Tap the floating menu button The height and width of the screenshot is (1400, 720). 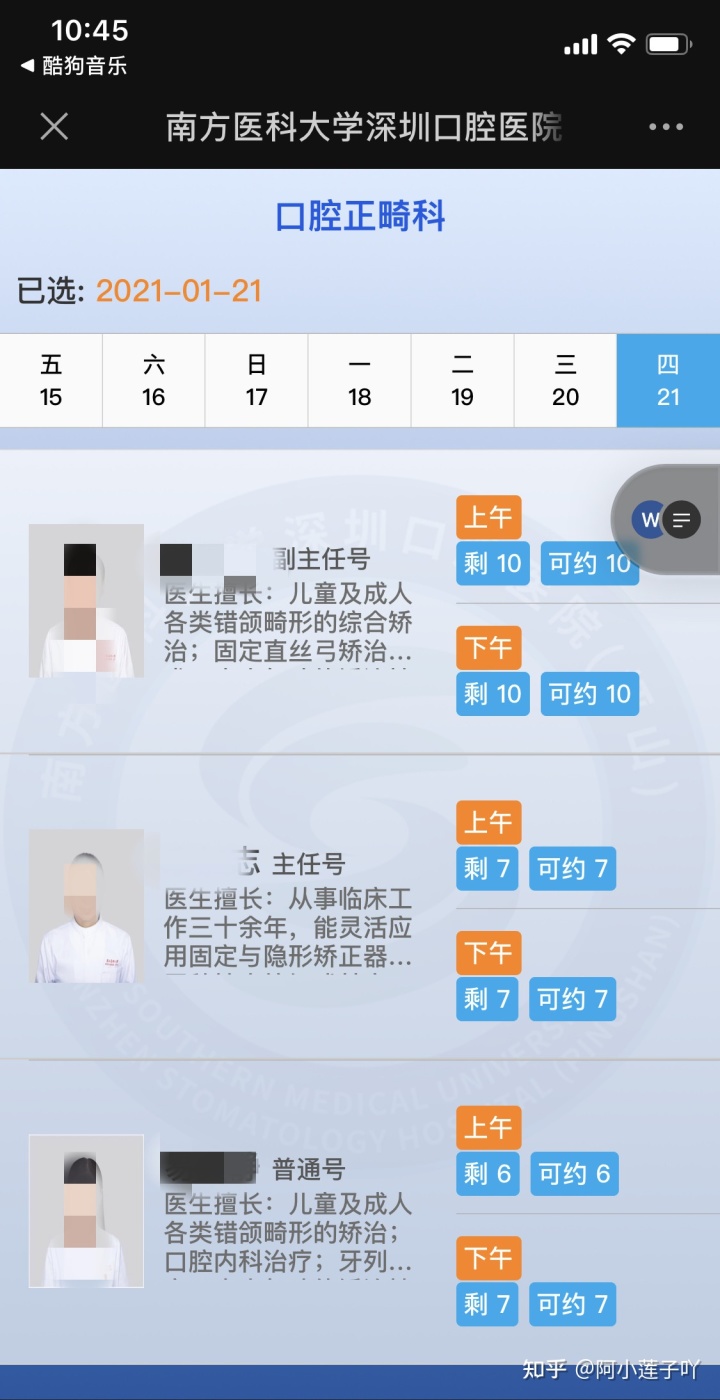[681, 520]
